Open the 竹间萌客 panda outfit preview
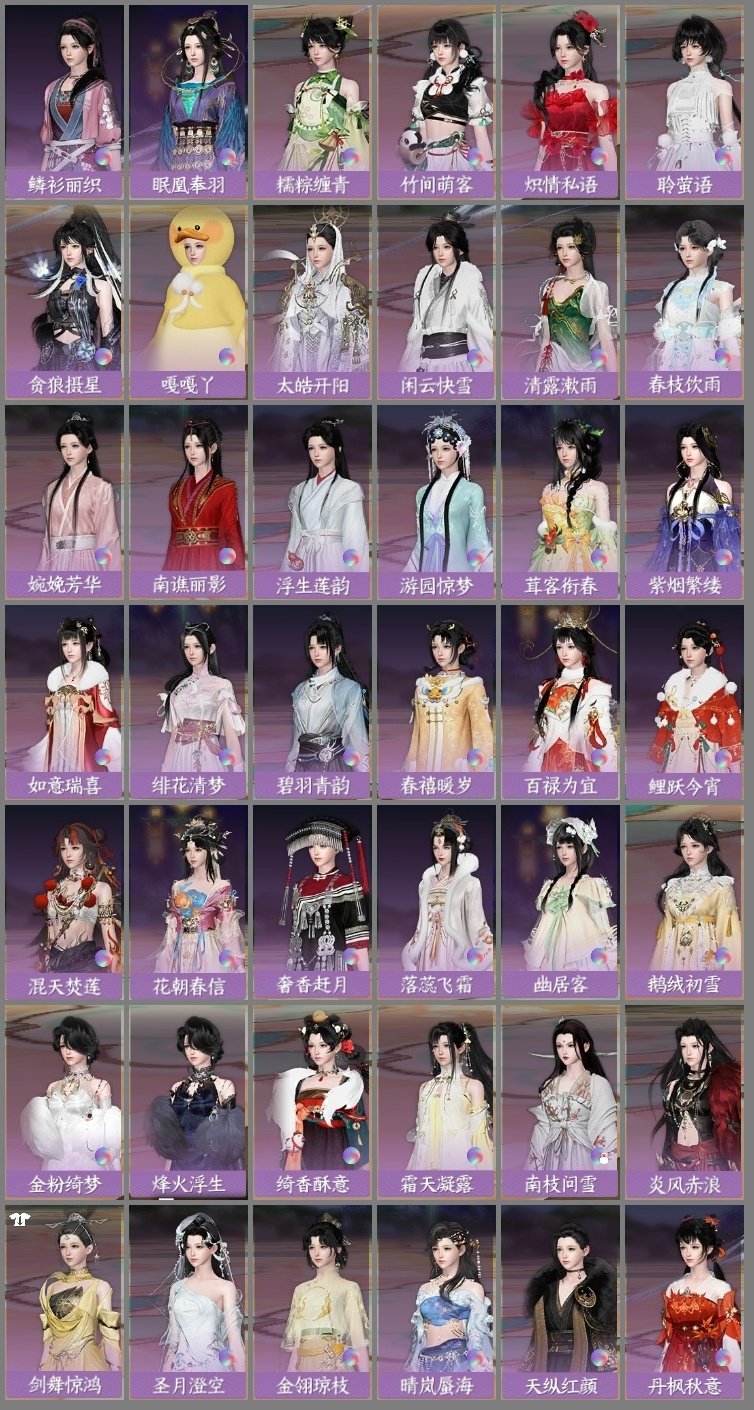Viewport: 754px width, 1410px height. coord(440,90)
